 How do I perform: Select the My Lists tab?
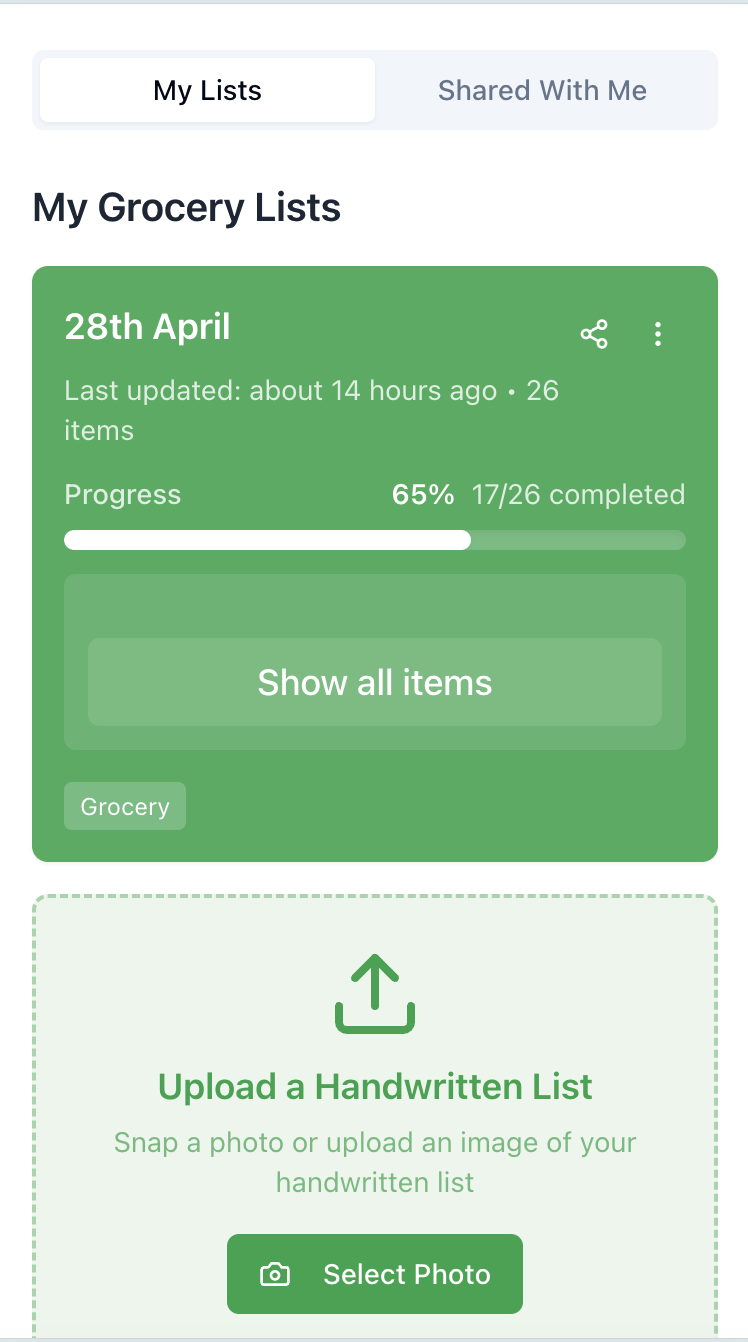click(x=208, y=90)
